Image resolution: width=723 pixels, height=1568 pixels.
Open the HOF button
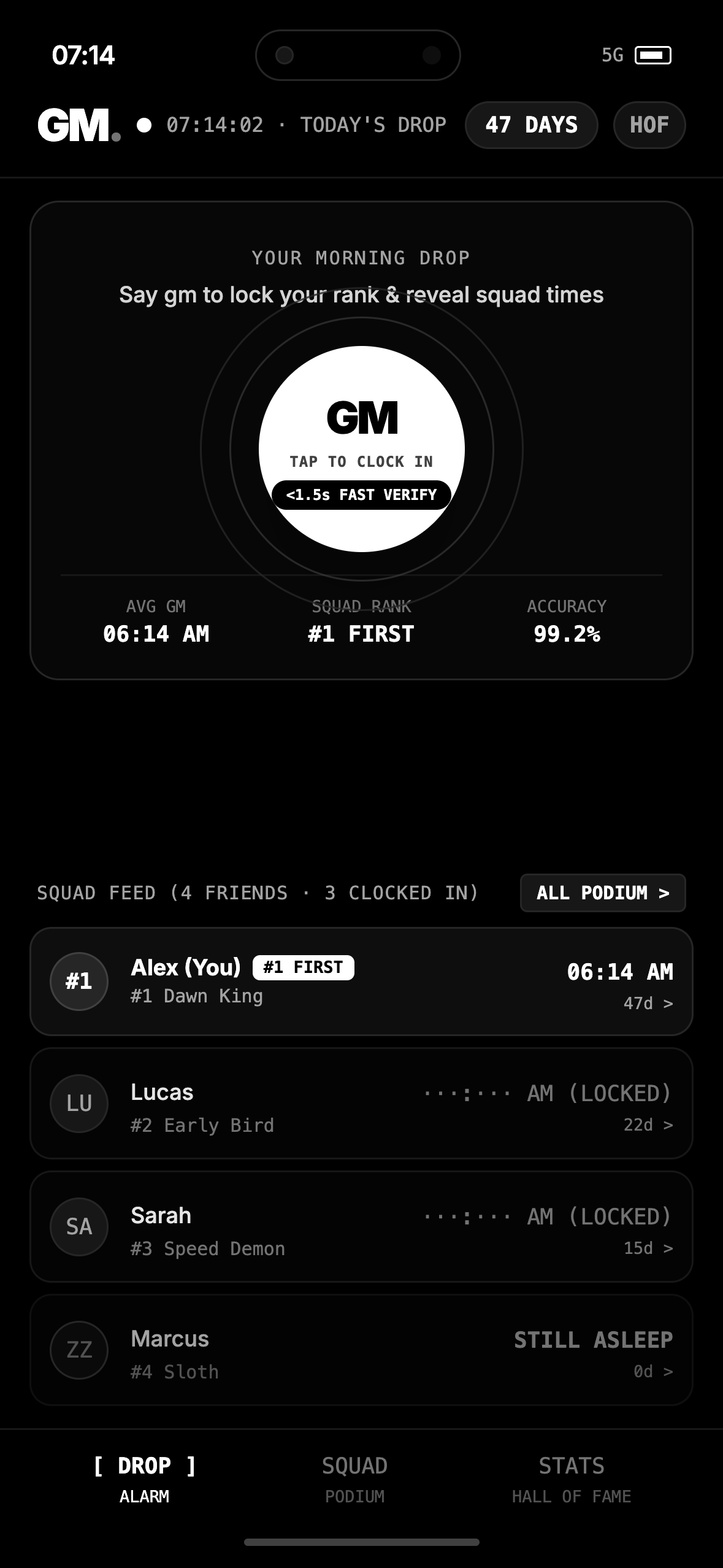(x=649, y=125)
